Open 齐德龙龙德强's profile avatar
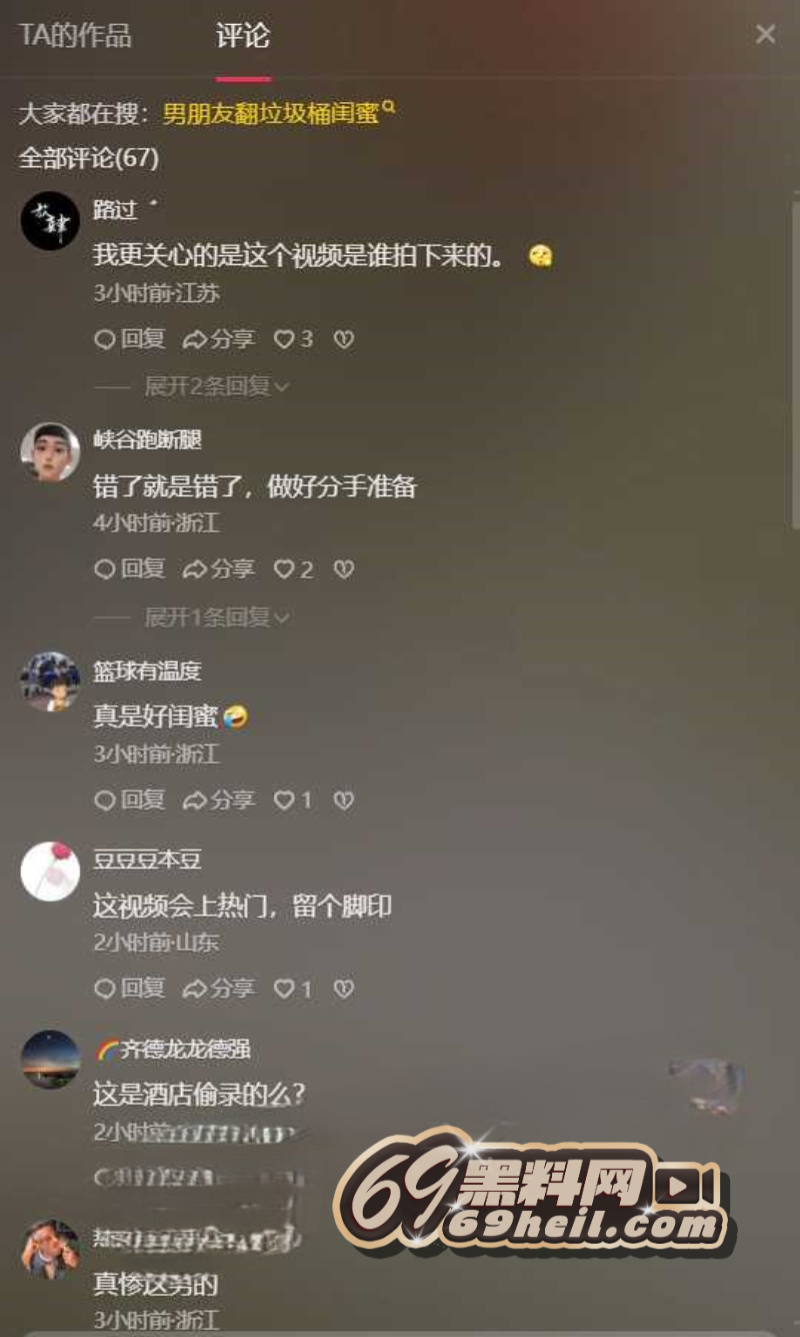Viewport: 800px width, 1337px height. click(x=50, y=1060)
